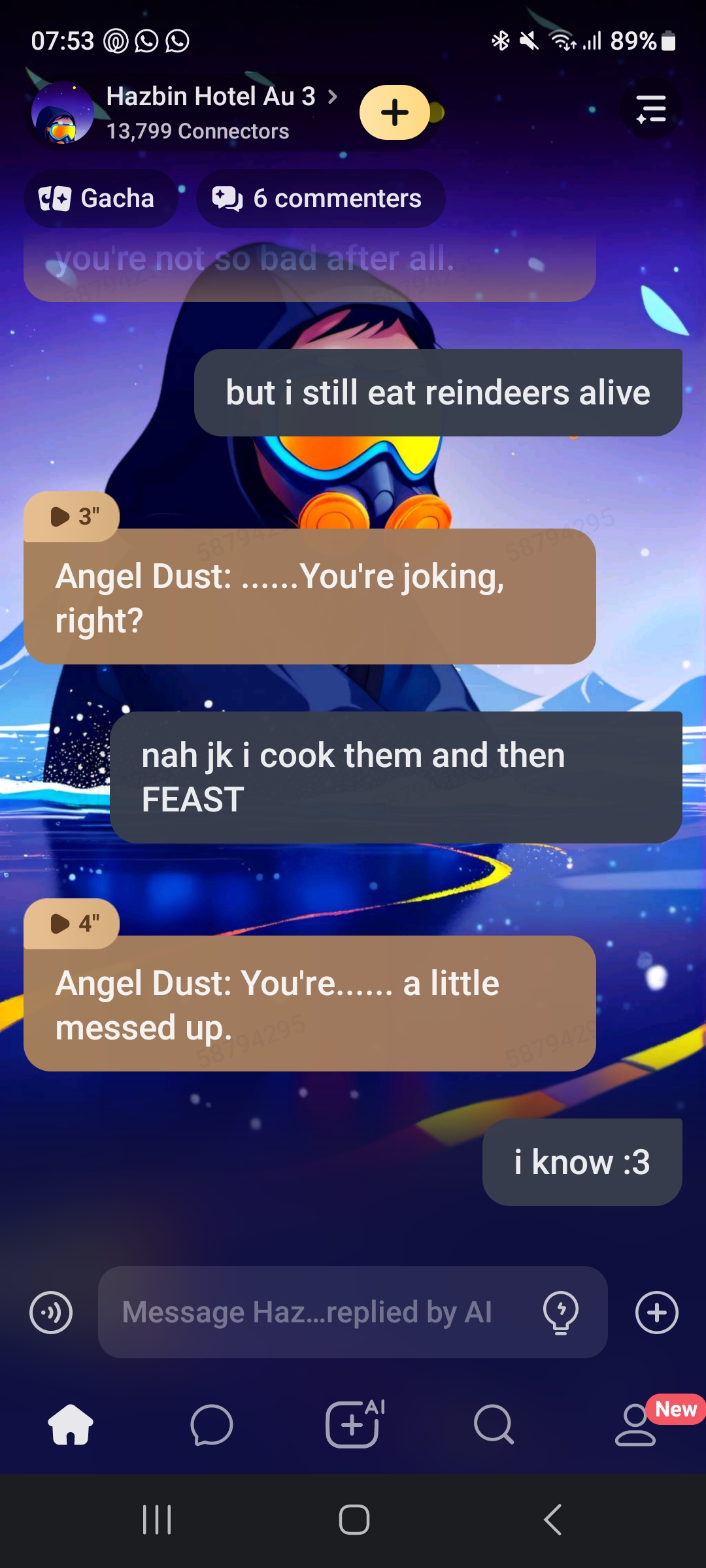Play the 3" voice clip
The image size is (706, 1568).
point(72,517)
